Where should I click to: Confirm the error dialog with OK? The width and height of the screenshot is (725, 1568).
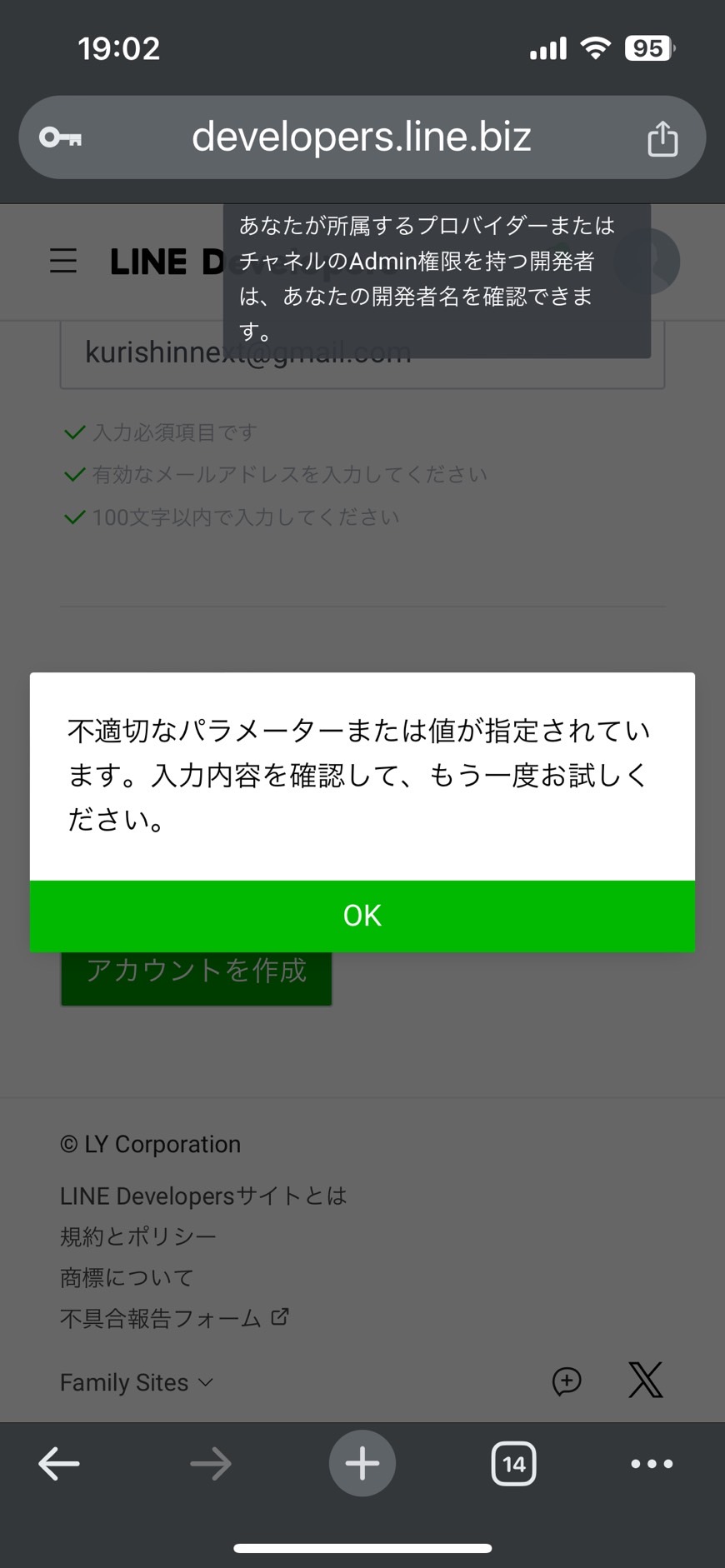click(x=362, y=916)
